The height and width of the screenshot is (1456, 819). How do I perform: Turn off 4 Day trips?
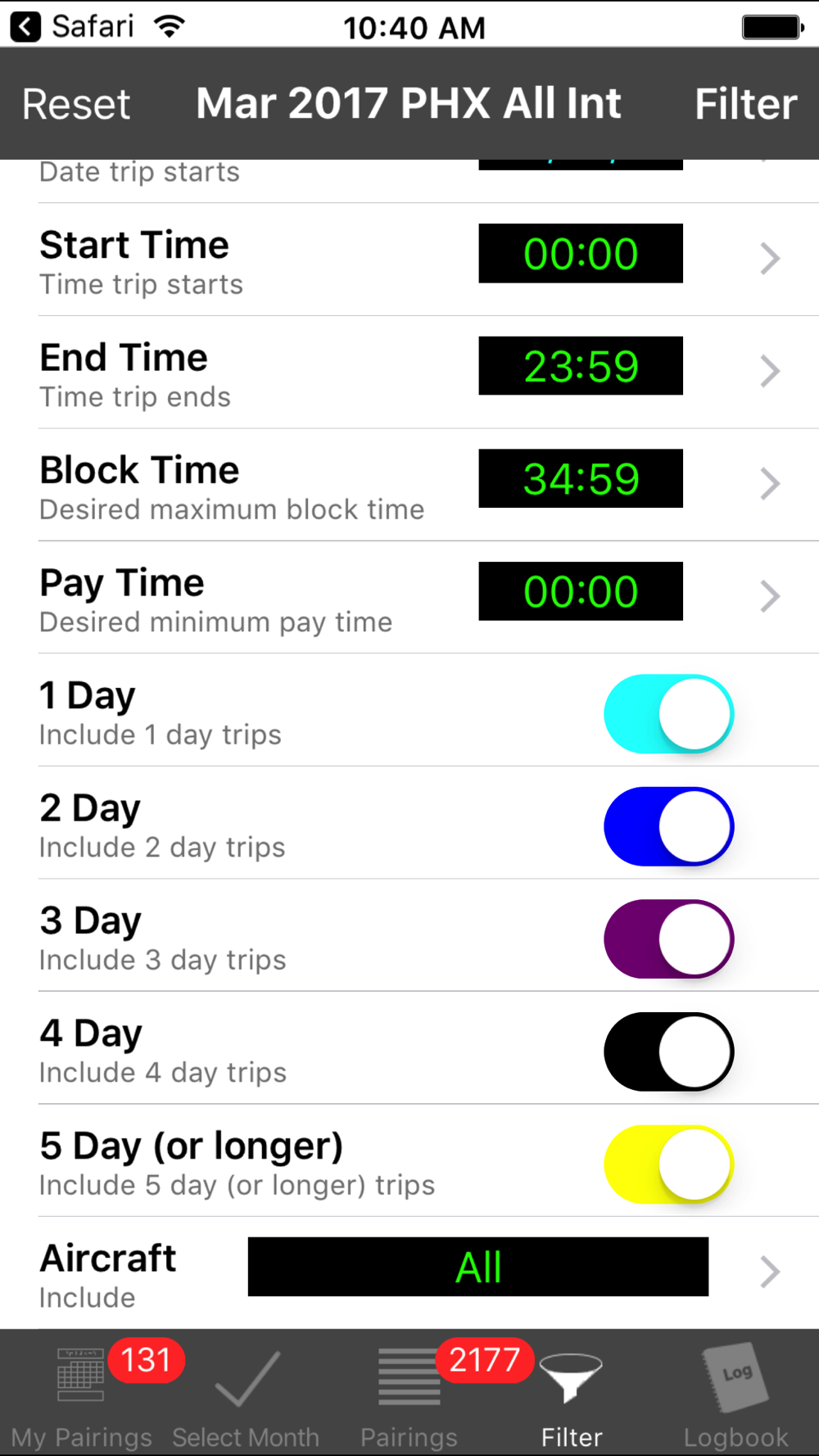tap(668, 1051)
